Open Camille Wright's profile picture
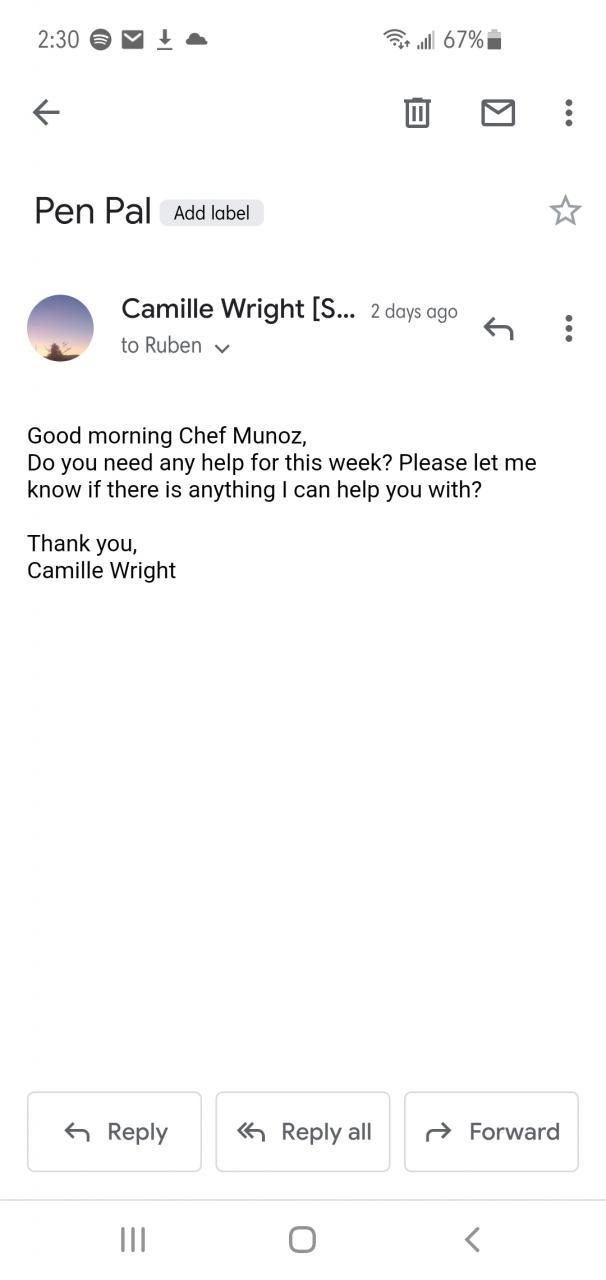Screen dimensions: 606x1280 (60, 328)
